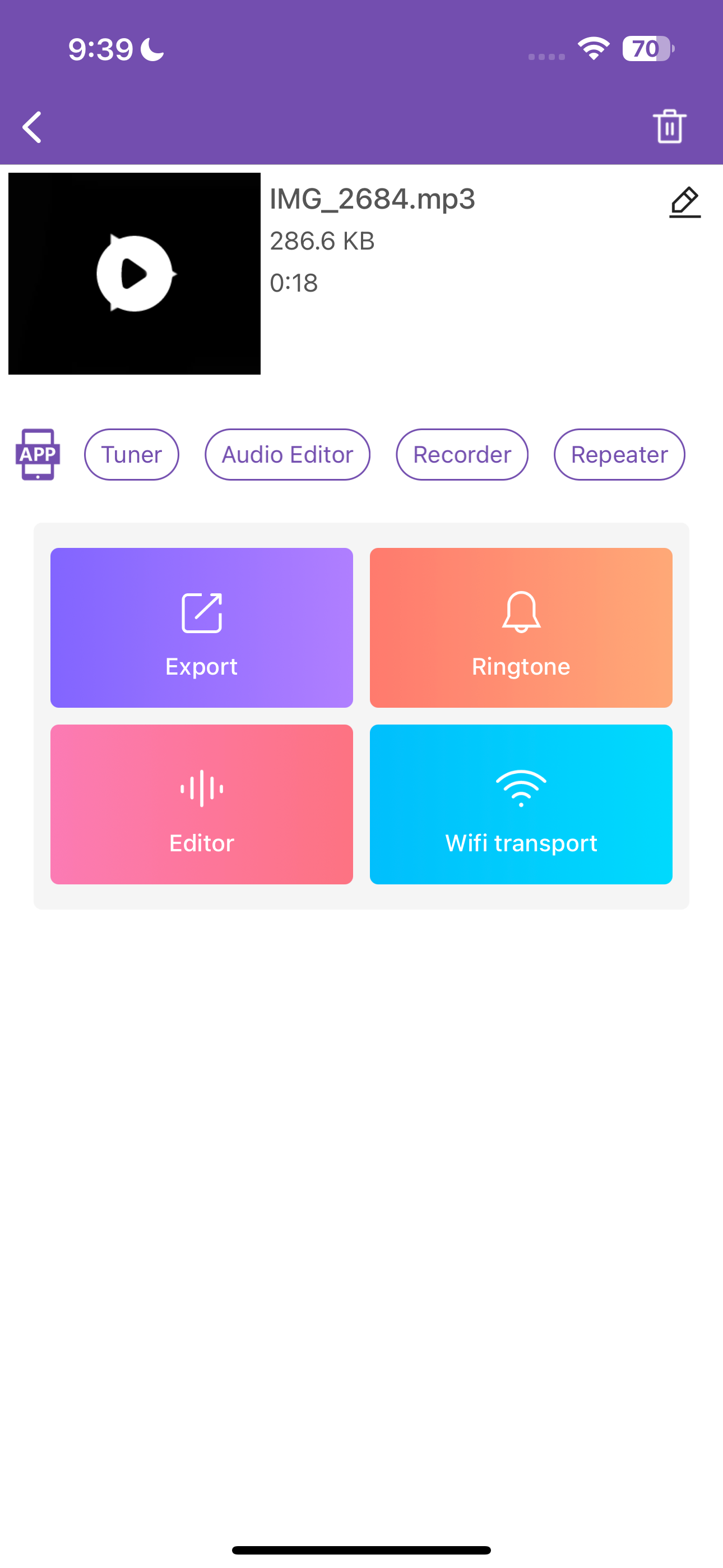This screenshot has width=723, height=1568.
Task: Go back using the back arrow
Action: tap(33, 127)
